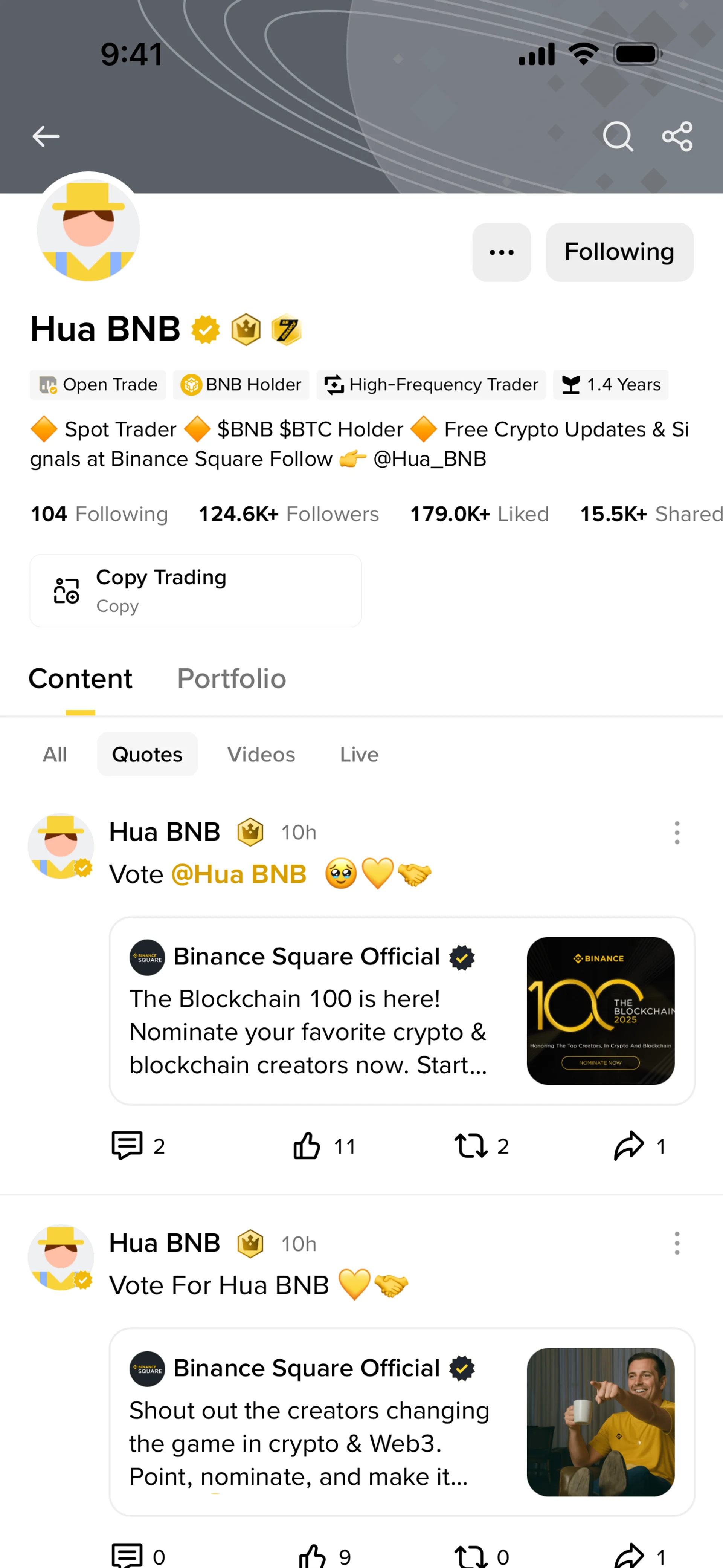Screen dimensions: 723x1568
Task: Tap the Following button to unfollow
Action: (x=619, y=252)
